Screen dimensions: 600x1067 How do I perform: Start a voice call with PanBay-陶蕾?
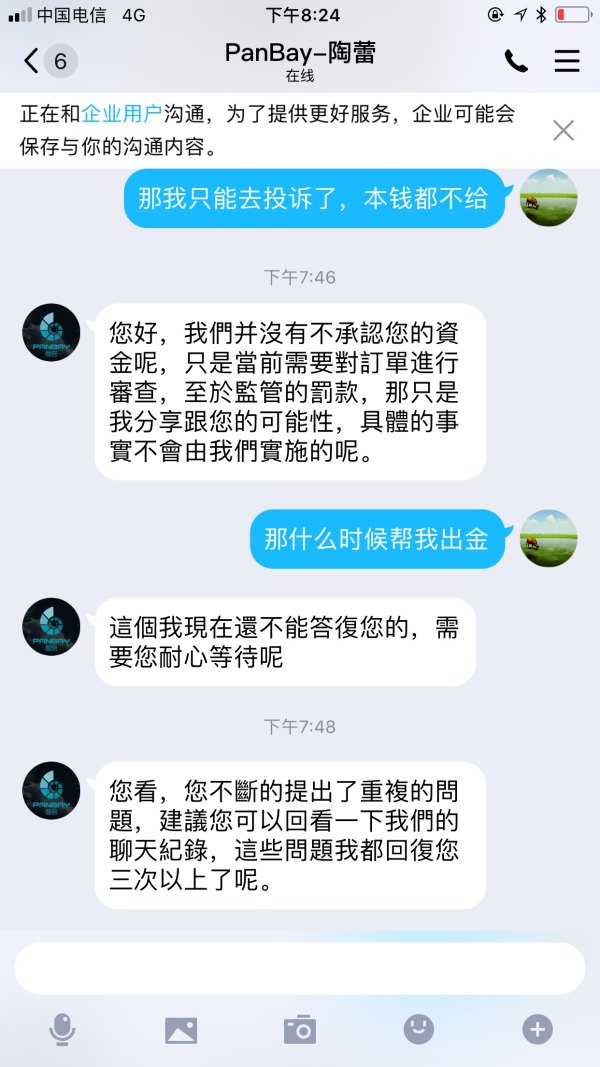click(516, 62)
